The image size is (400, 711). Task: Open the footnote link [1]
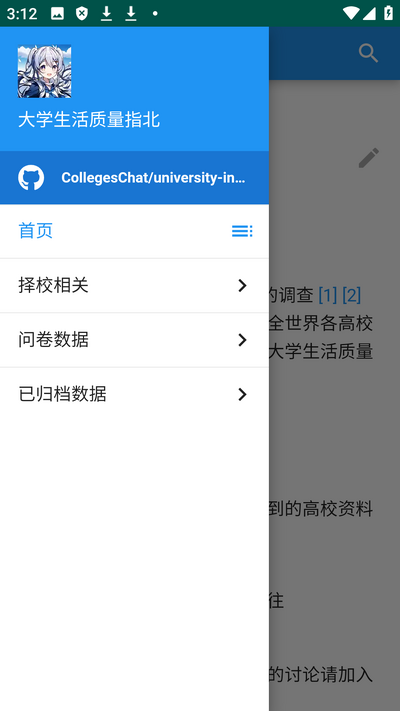click(x=327, y=296)
